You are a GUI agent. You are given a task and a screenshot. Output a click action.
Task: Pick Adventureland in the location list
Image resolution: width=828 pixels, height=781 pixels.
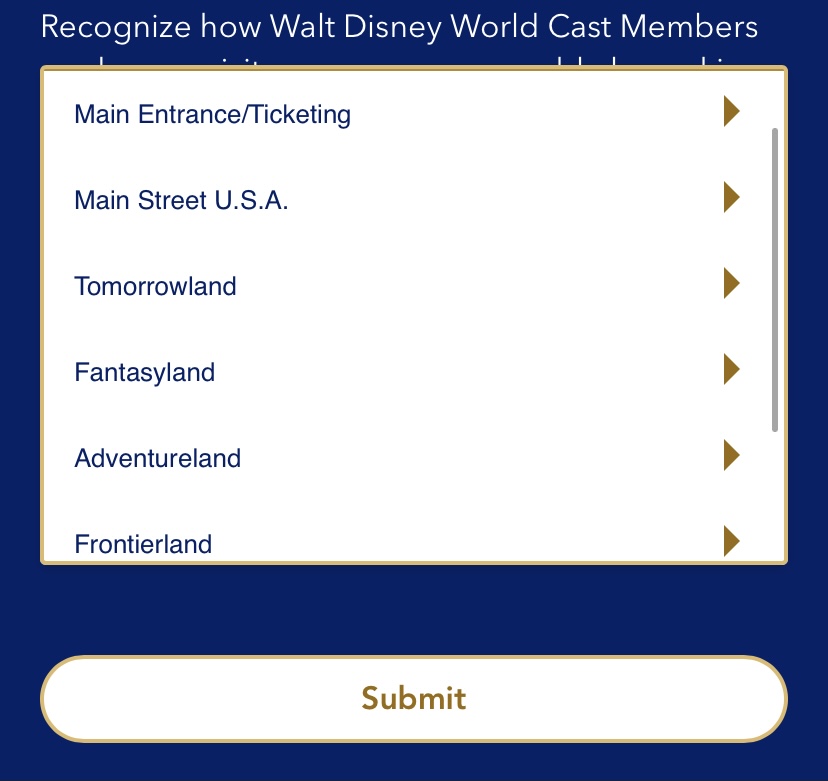158,458
